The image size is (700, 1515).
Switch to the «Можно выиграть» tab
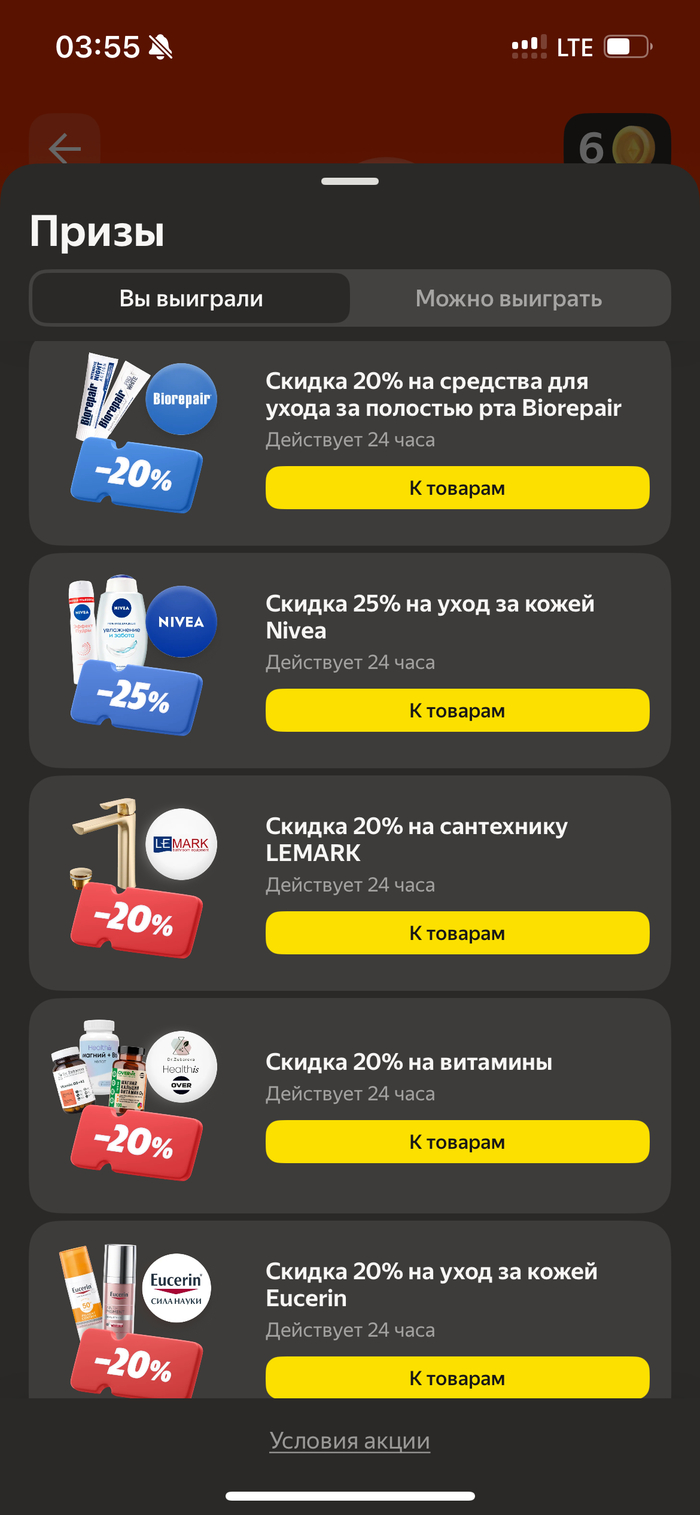pyautogui.click(x=508, y=298)
